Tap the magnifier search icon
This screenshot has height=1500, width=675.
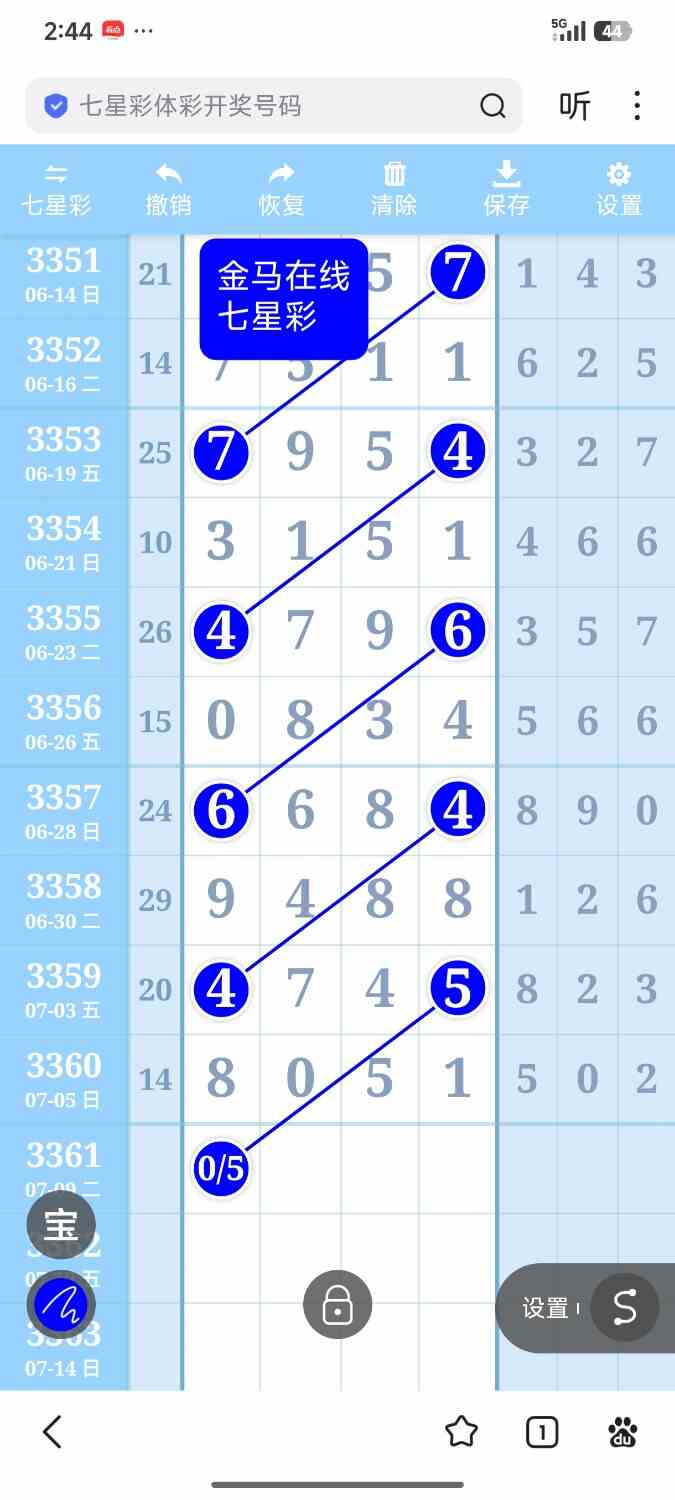492,106
